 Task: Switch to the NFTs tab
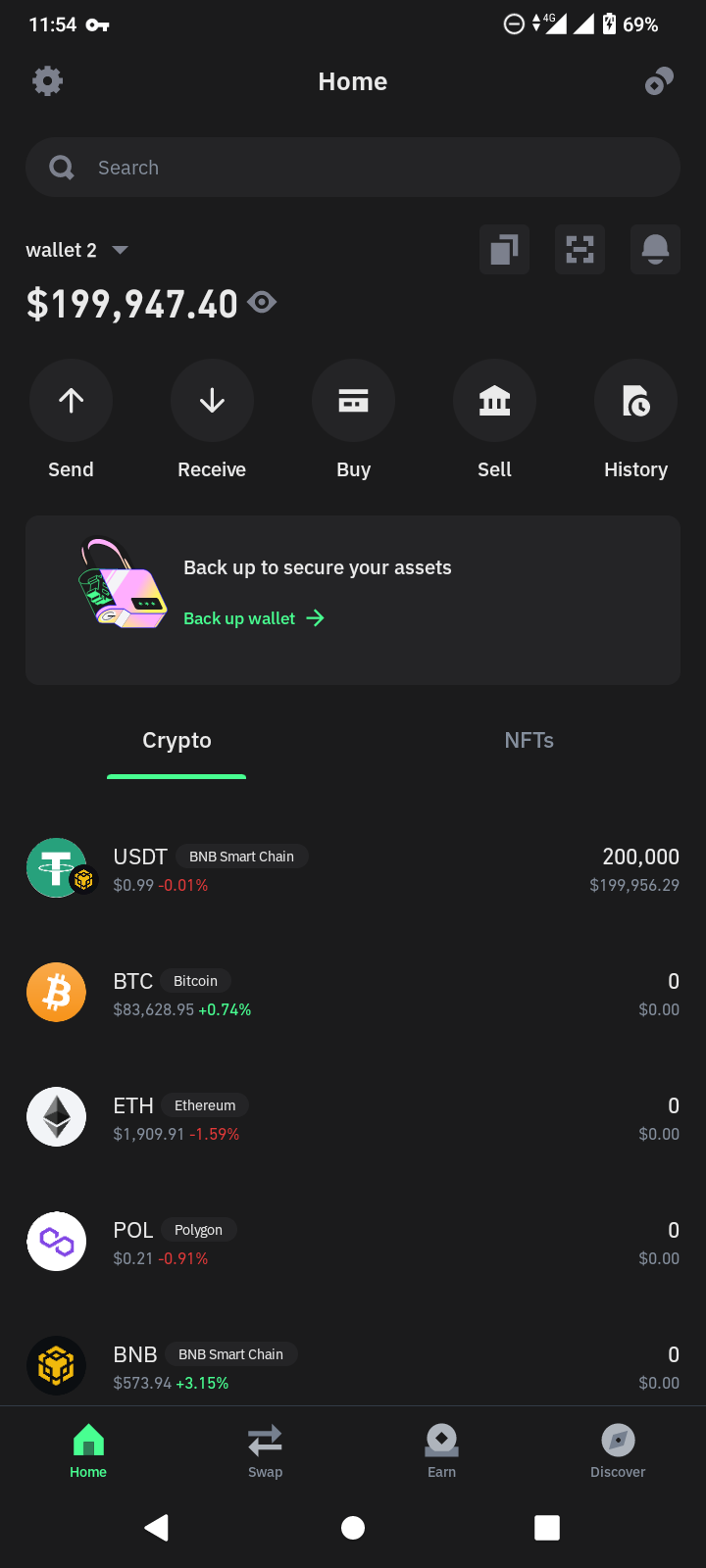529,741
